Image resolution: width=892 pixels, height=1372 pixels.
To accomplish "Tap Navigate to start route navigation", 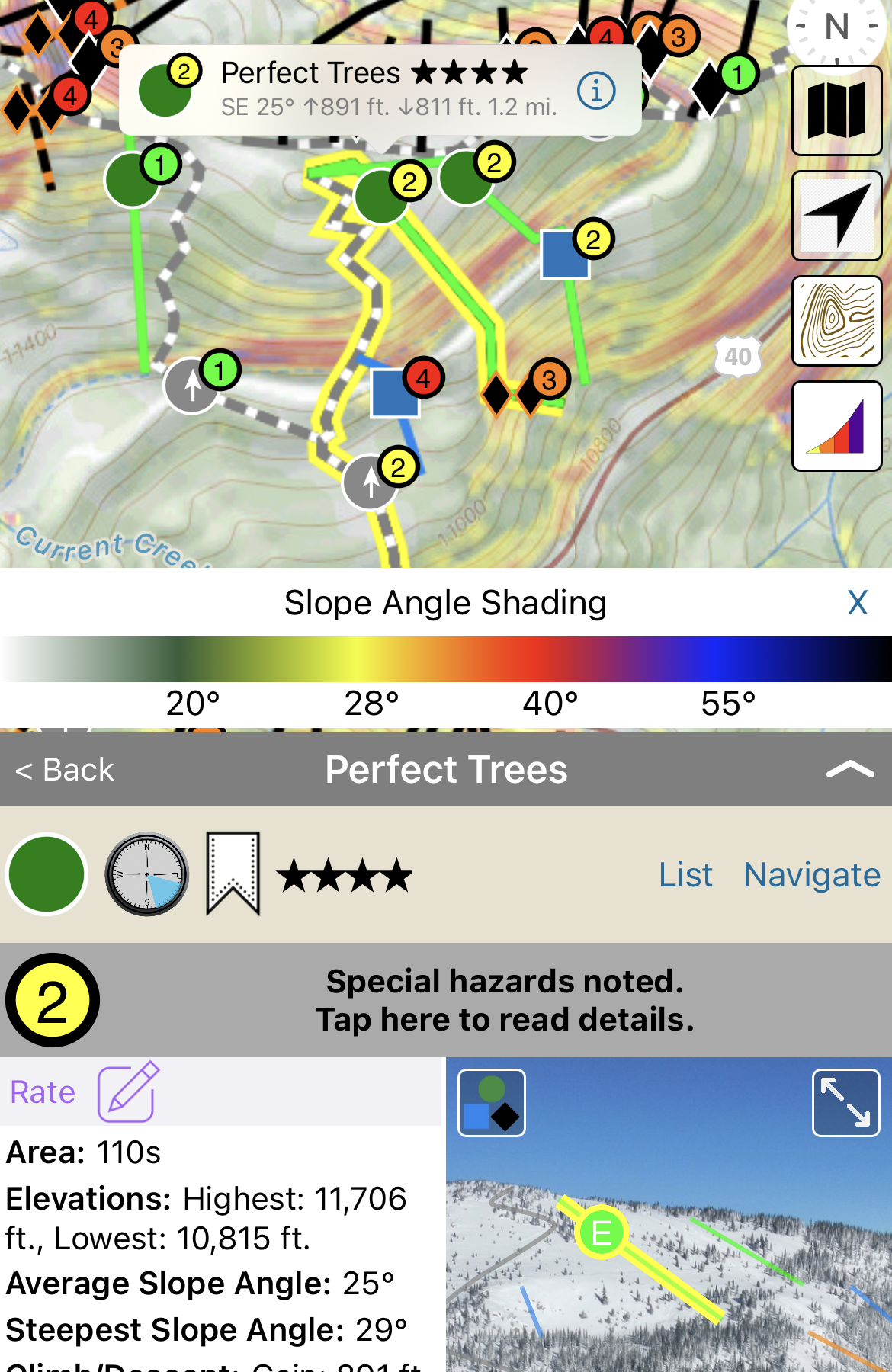I will pyautogui.click(x=811, y=875).
